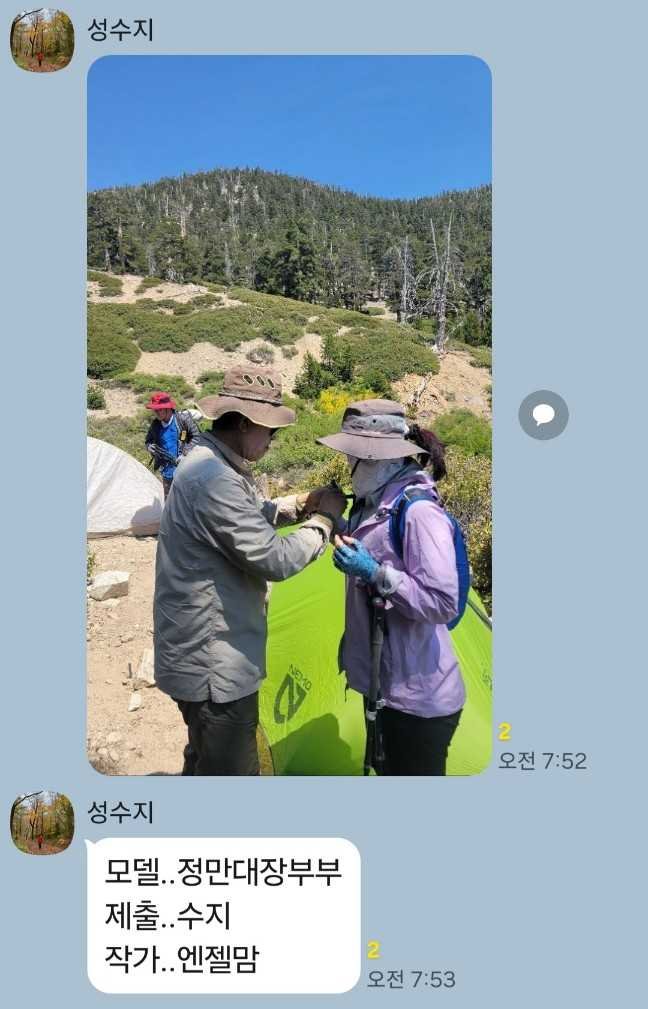Open the shared hiking photo in full view

(x=289, y=415)
